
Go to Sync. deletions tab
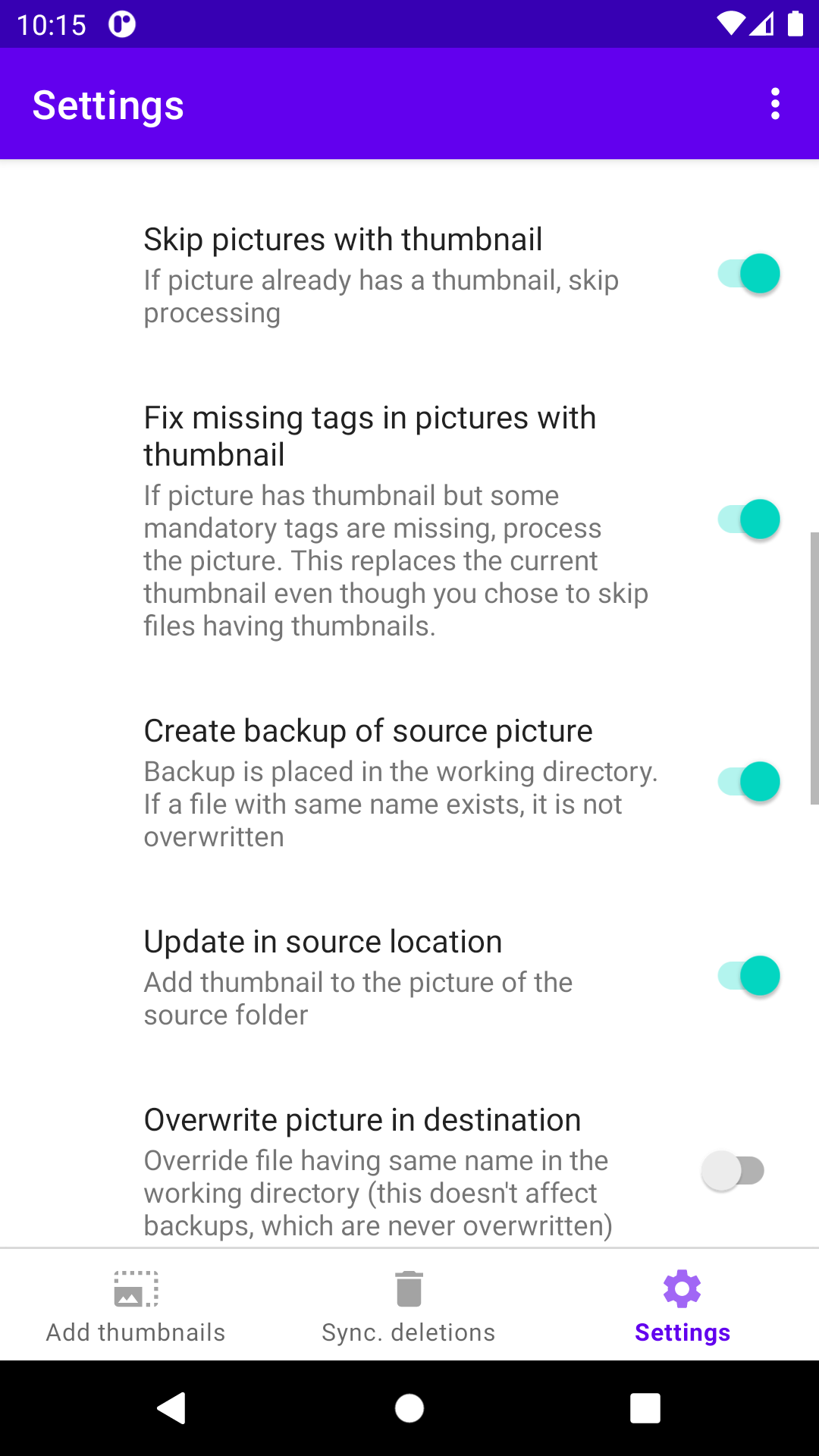(409, 1306)
